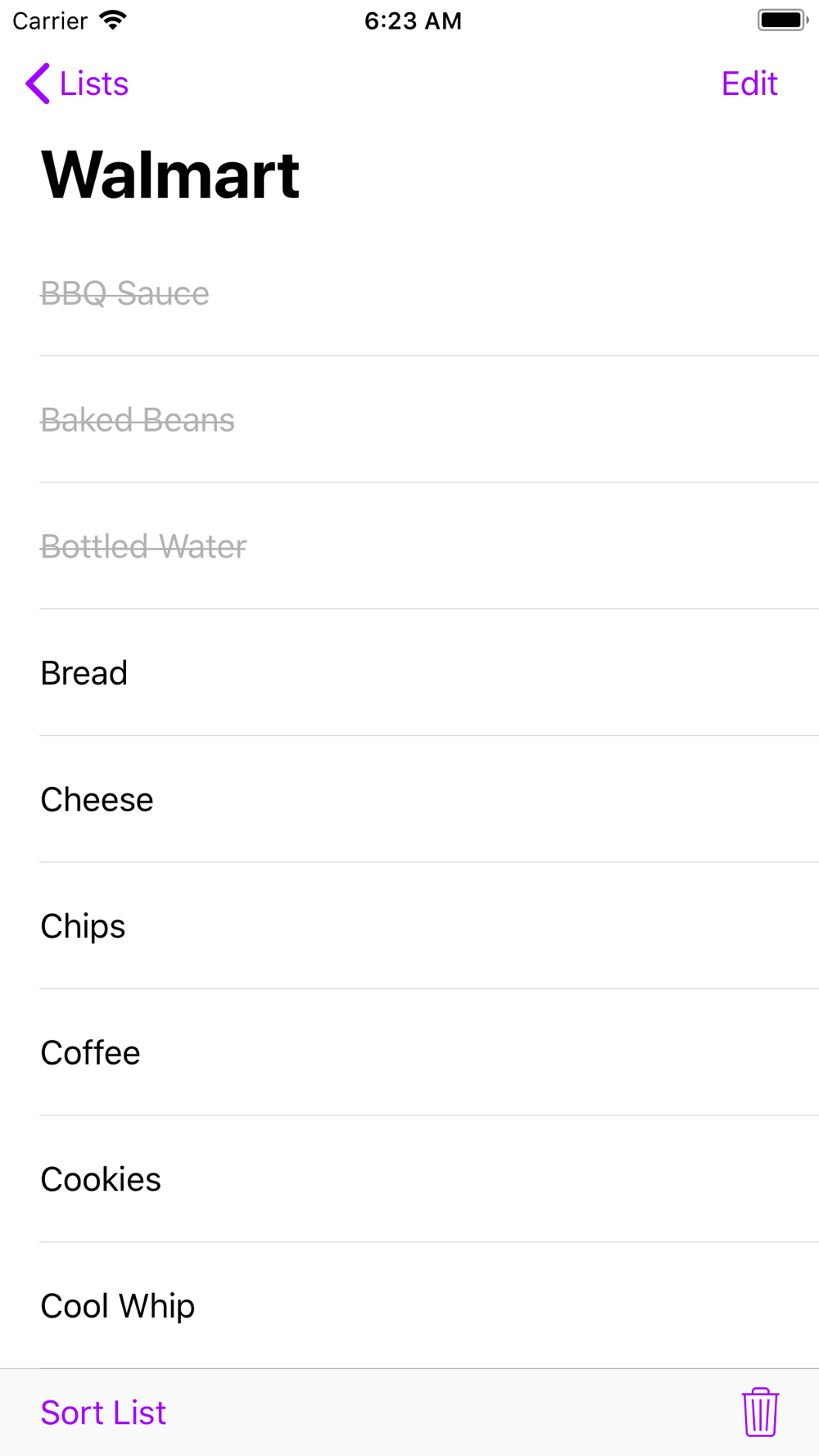Select the Chips item

tap(83, 926)
